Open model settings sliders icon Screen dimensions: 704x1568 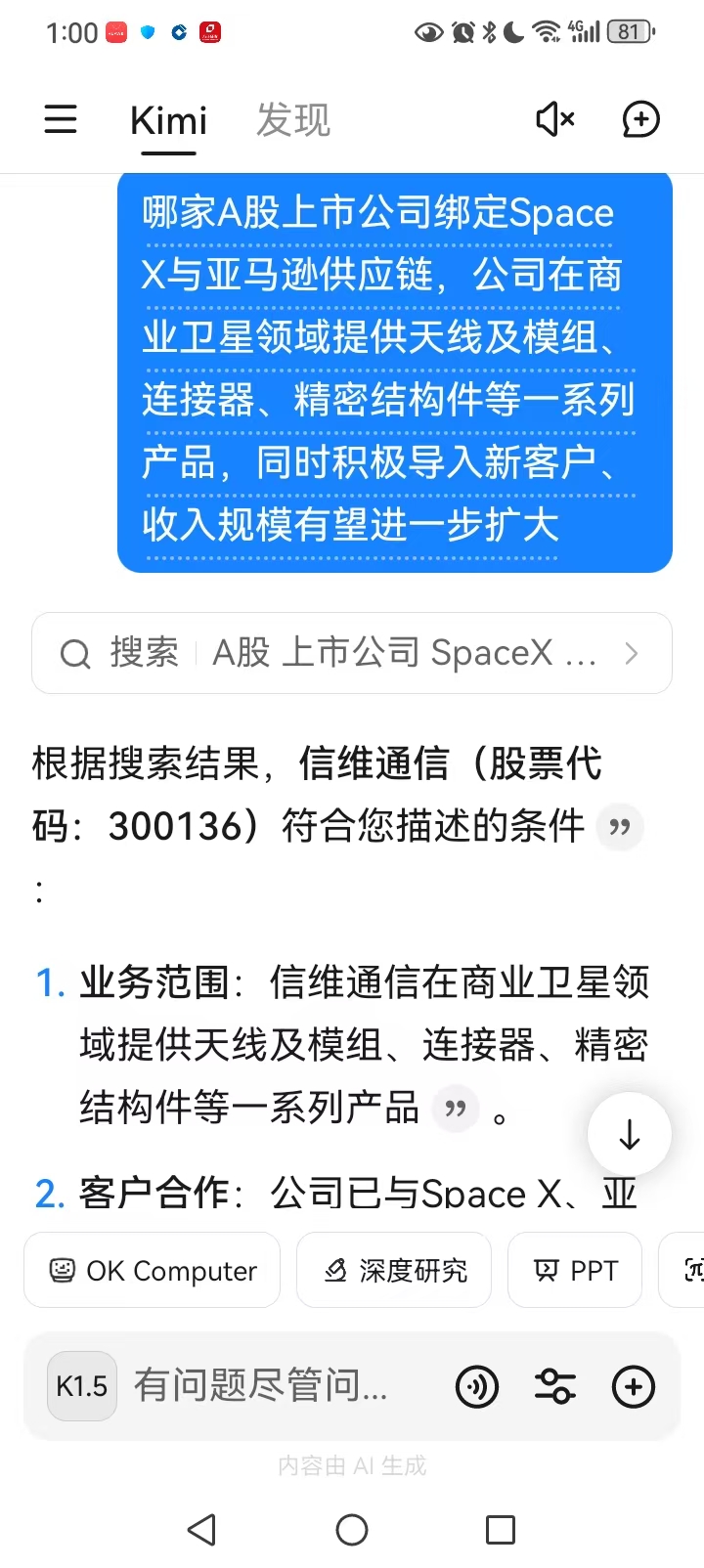[554, 1386]
